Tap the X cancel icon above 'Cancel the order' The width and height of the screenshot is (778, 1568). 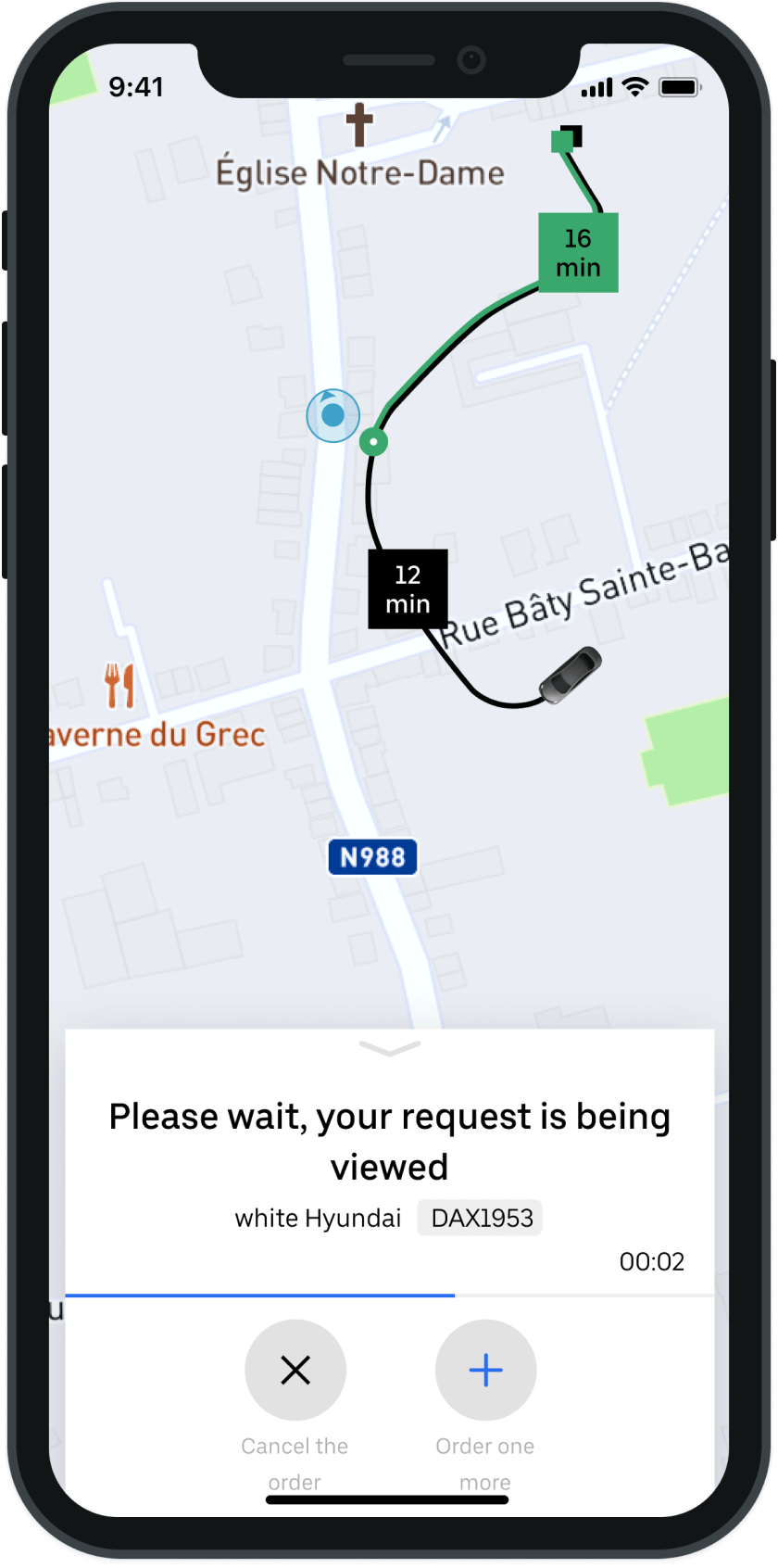295,1370
